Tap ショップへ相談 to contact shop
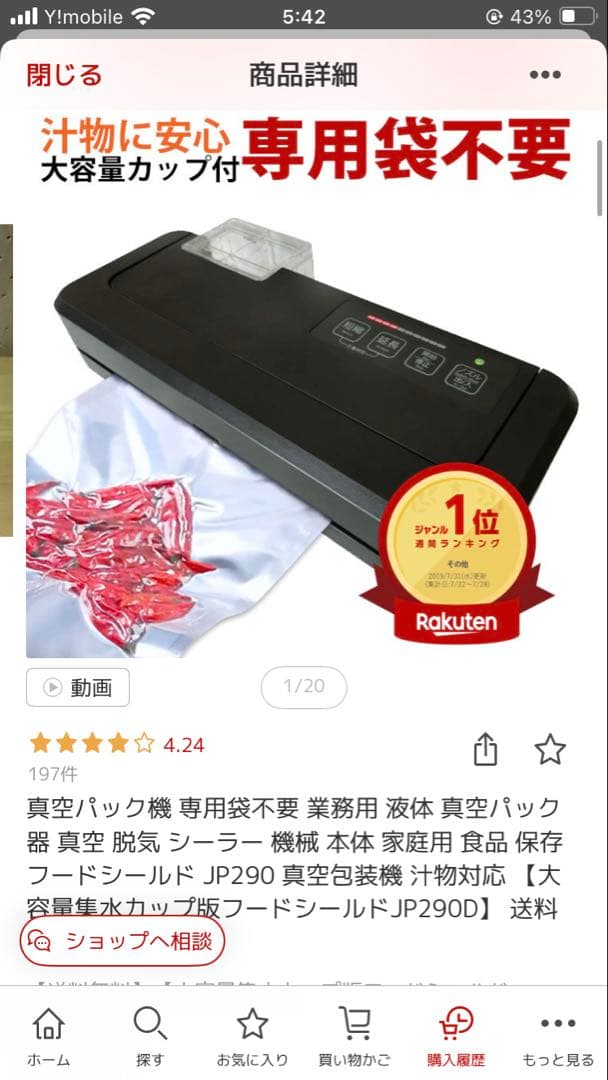This screenshot has width=608, height=1080. (122, 940)
